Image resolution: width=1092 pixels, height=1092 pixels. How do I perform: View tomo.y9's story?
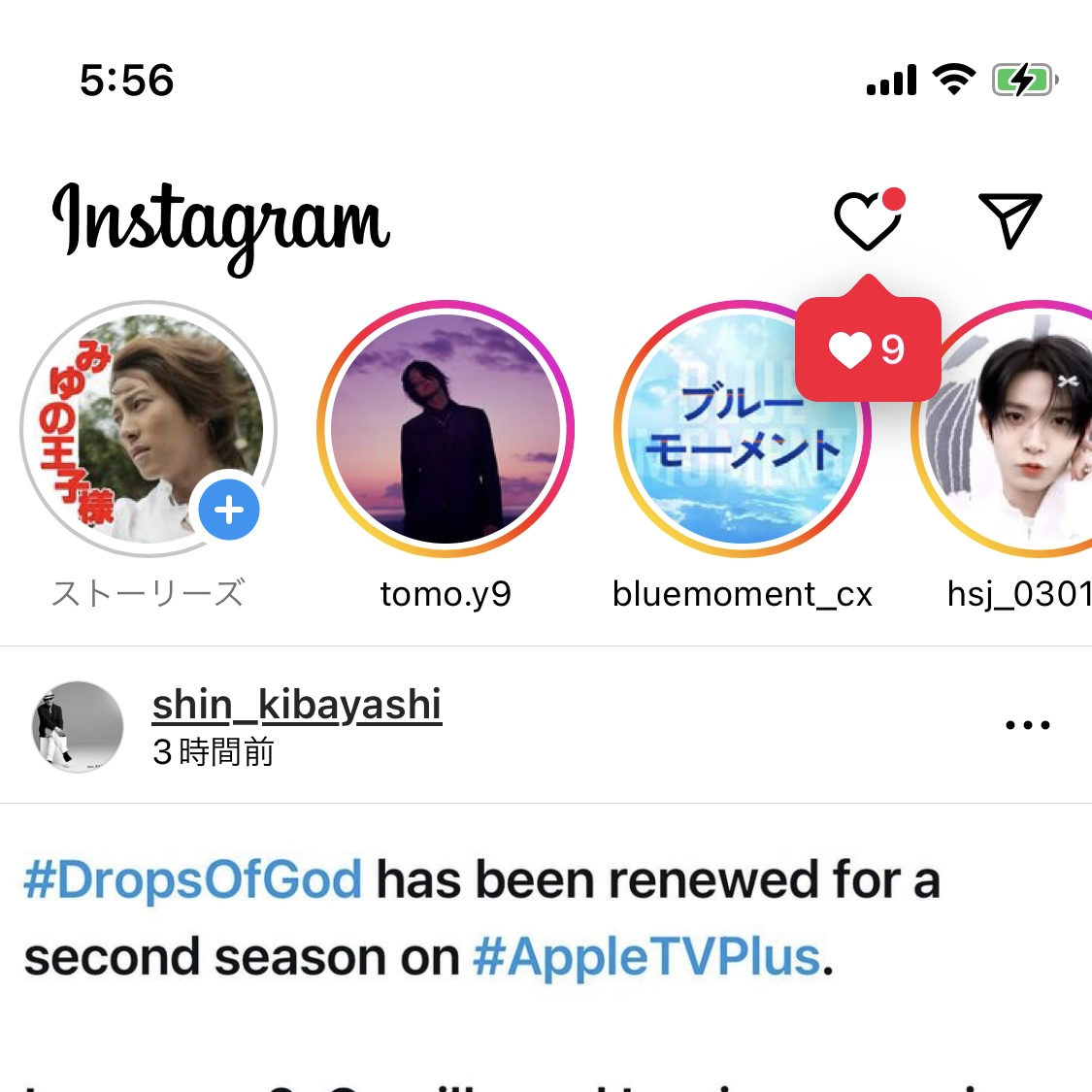446,429
